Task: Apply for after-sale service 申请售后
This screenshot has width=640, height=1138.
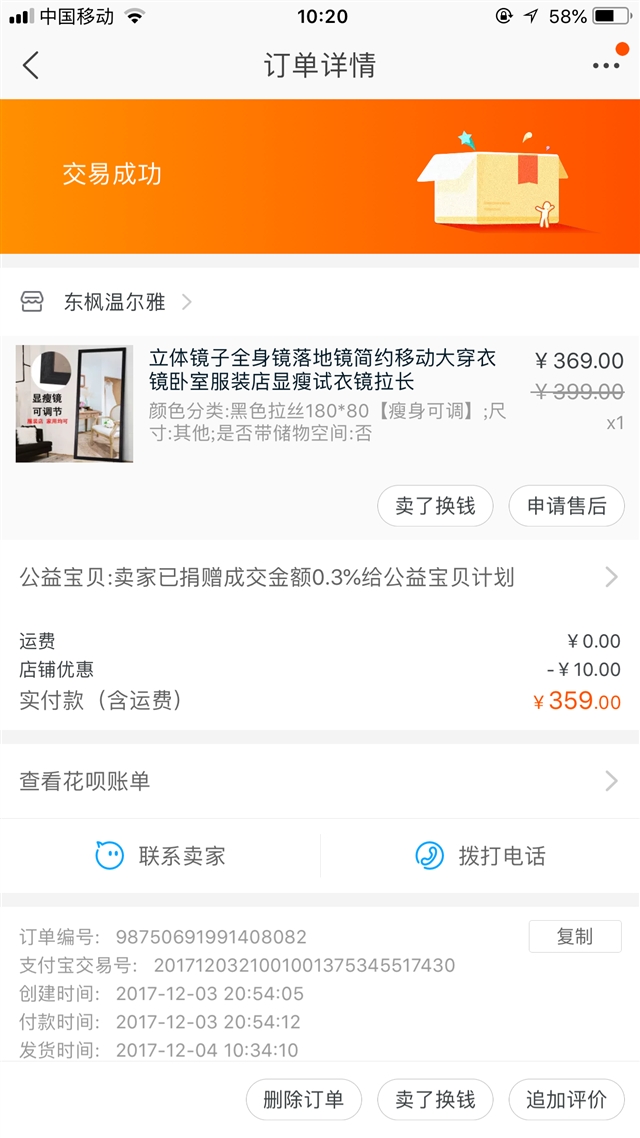Action: [x=566, y=506]
